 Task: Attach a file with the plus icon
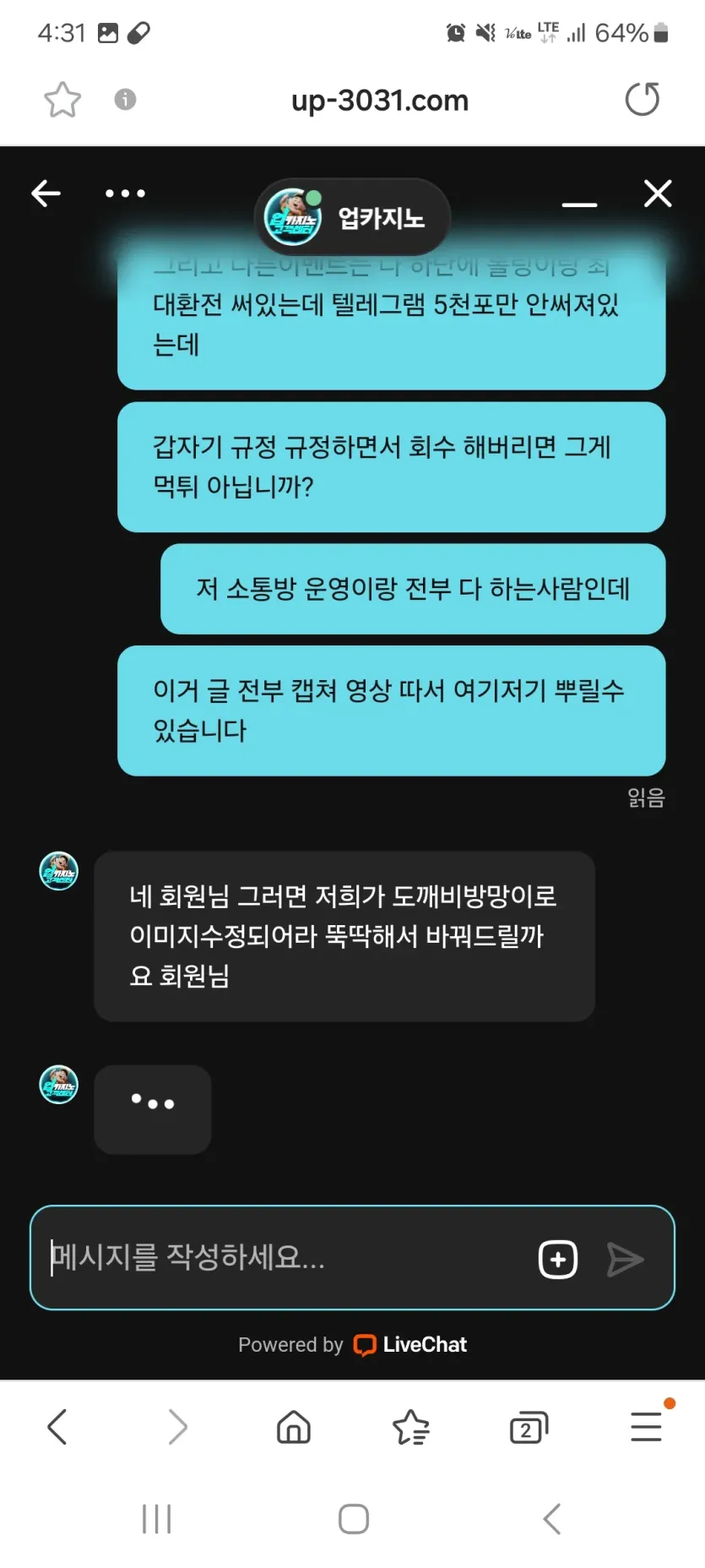click(558, 1260)
